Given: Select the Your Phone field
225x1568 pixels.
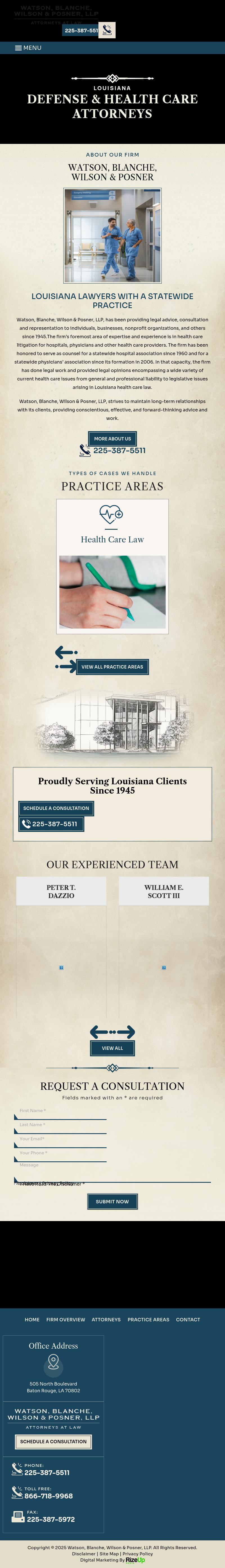Looking at the screenshot, I should 61,1153.
